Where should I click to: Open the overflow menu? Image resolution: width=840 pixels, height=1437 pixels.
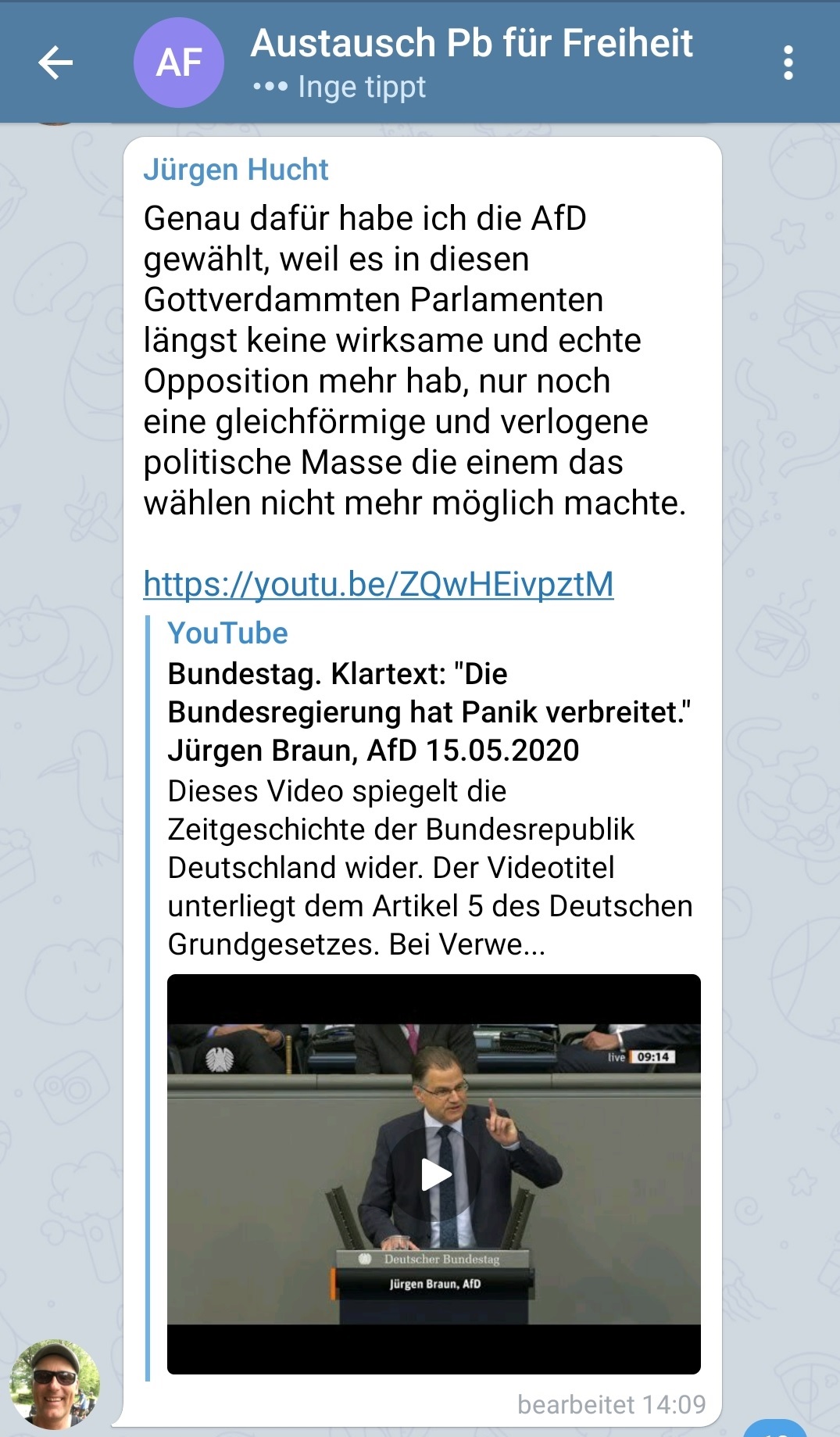point(788,63)
